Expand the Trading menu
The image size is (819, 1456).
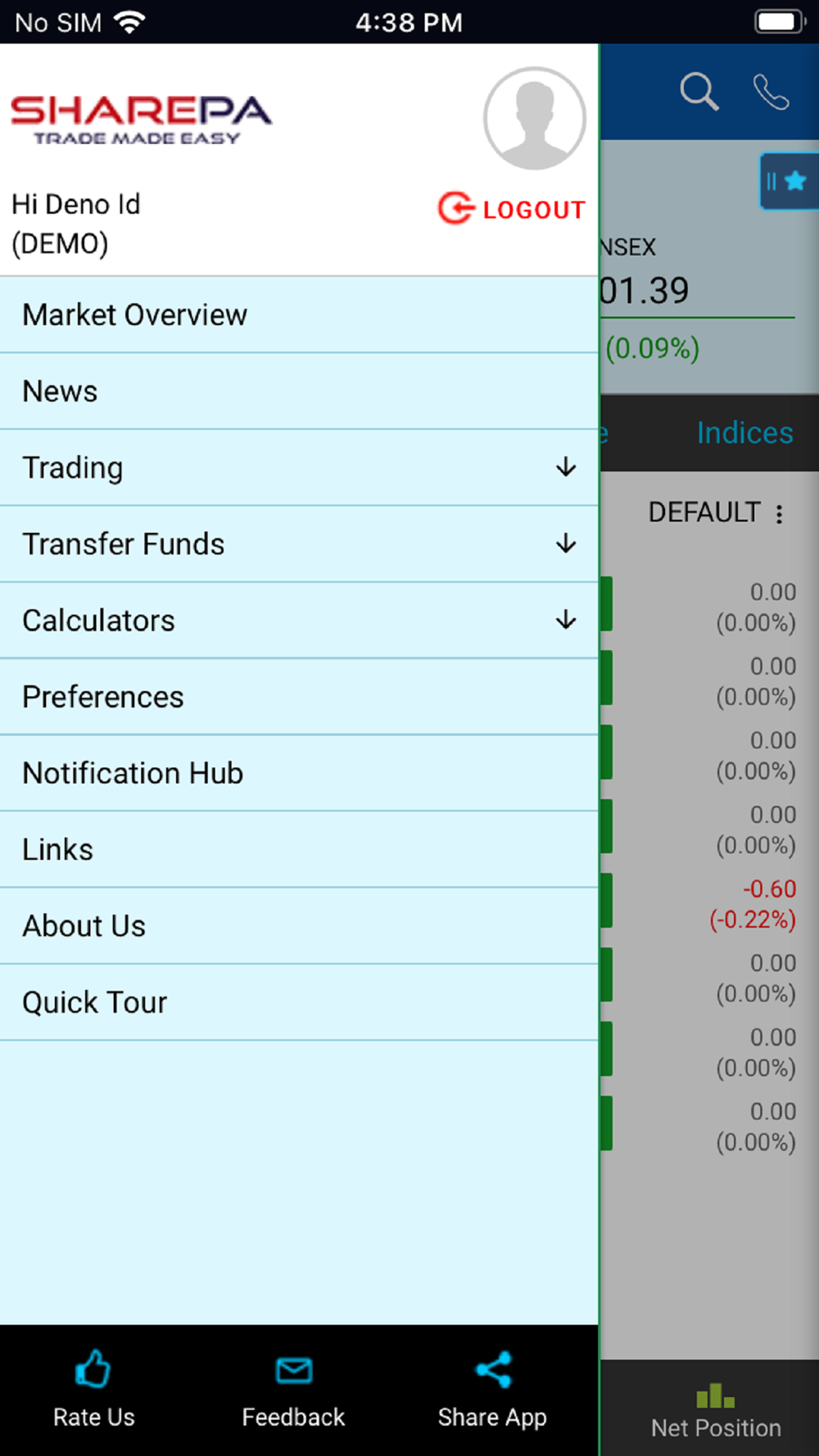tap(299, 468)
